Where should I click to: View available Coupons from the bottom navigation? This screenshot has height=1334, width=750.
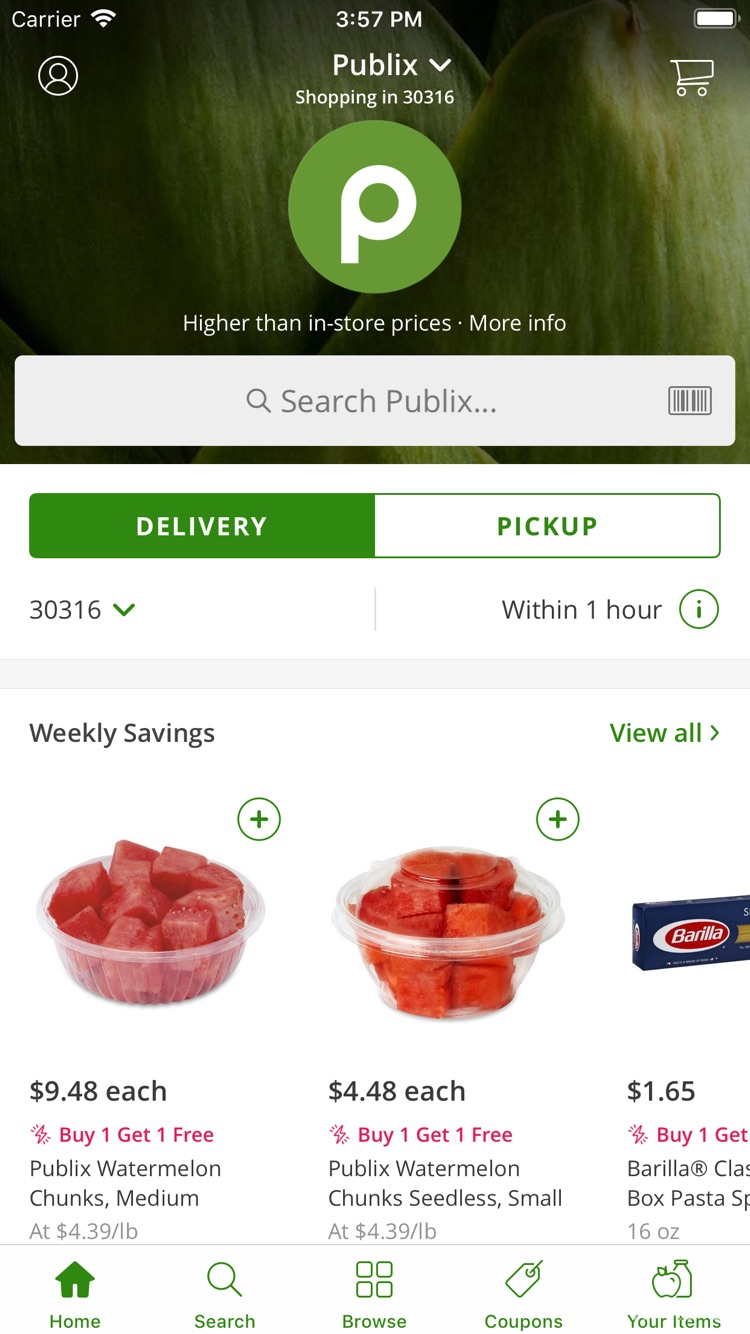tap(523, 1290)
